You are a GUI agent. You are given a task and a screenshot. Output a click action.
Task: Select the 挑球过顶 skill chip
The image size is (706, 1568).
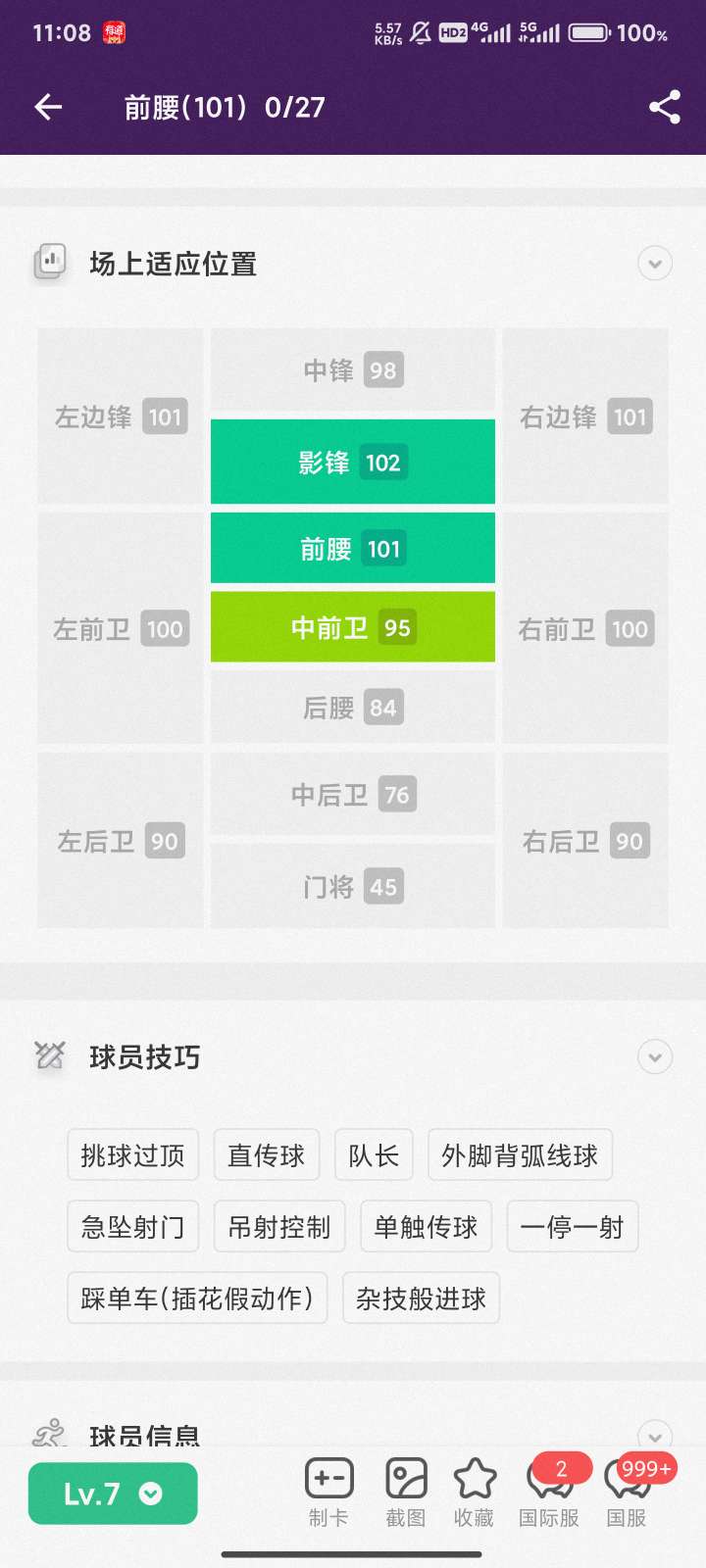133,1155
